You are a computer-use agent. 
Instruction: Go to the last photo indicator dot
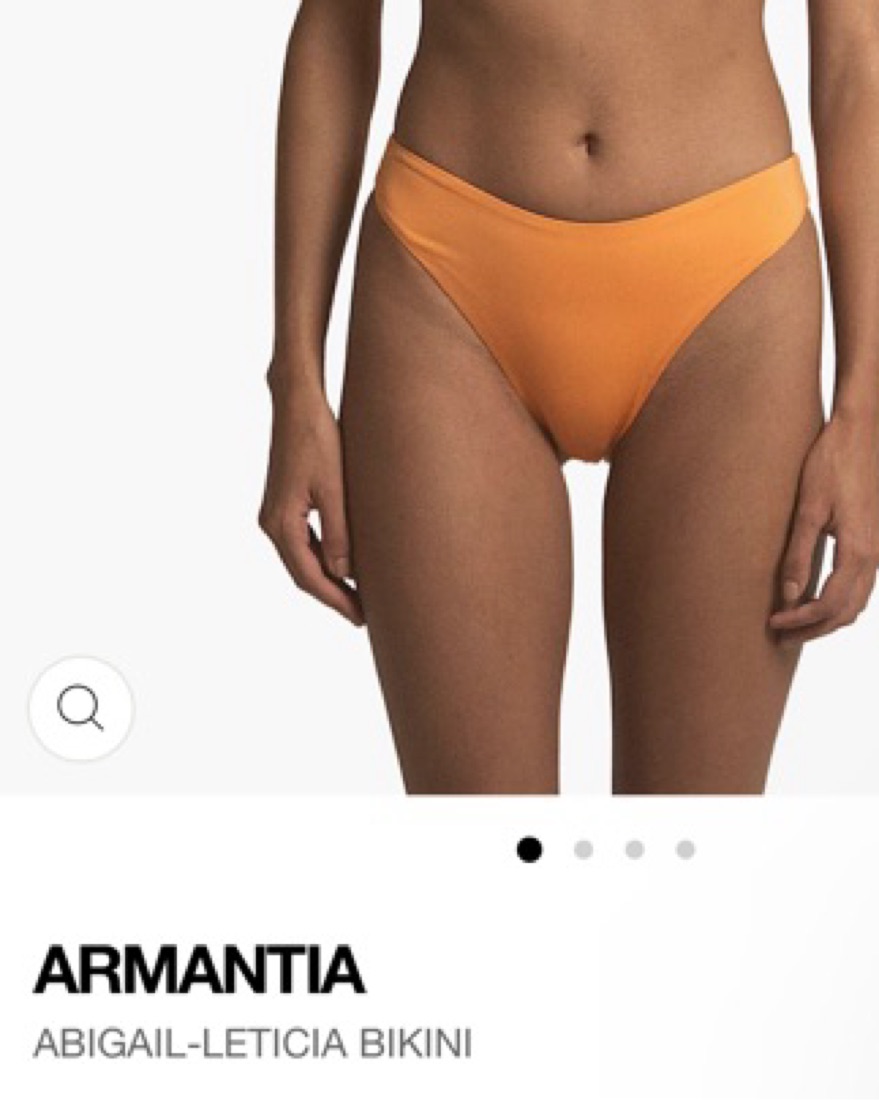[685, 850]
